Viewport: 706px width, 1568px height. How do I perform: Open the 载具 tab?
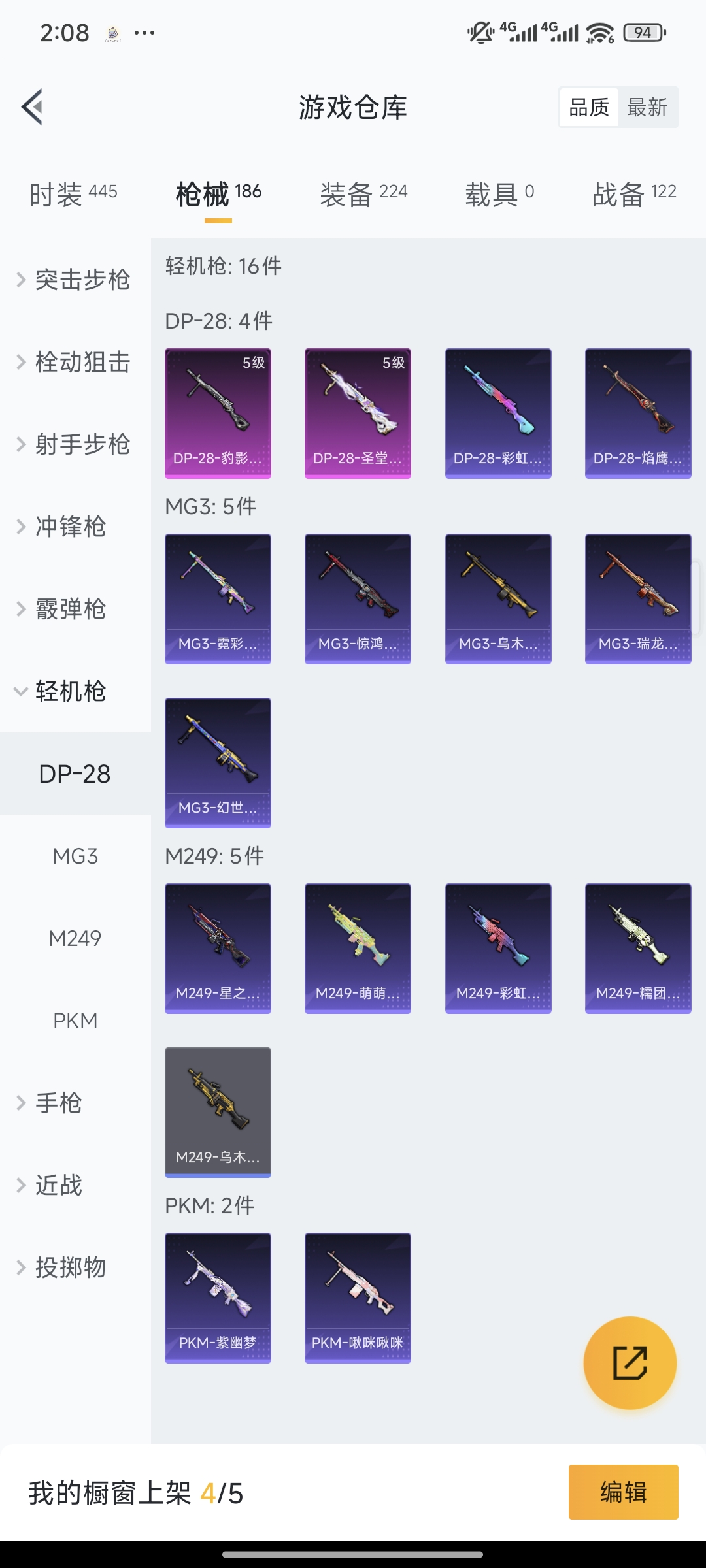(499, 193)
